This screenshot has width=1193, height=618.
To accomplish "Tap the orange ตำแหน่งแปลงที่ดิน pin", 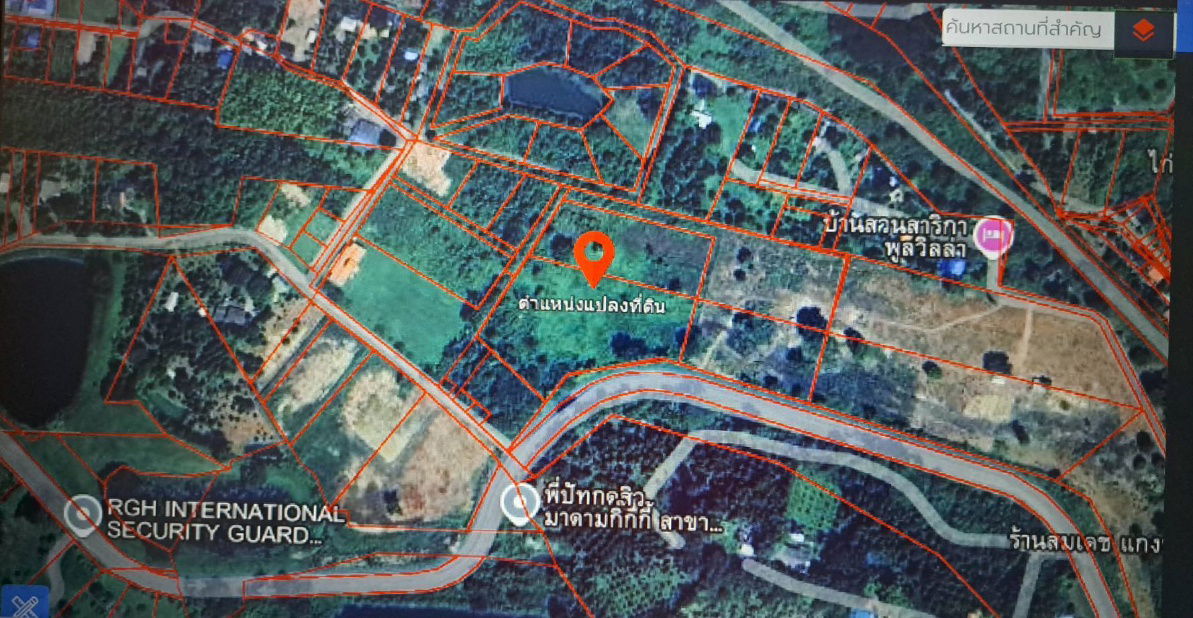I will click(x=596, y=255).
